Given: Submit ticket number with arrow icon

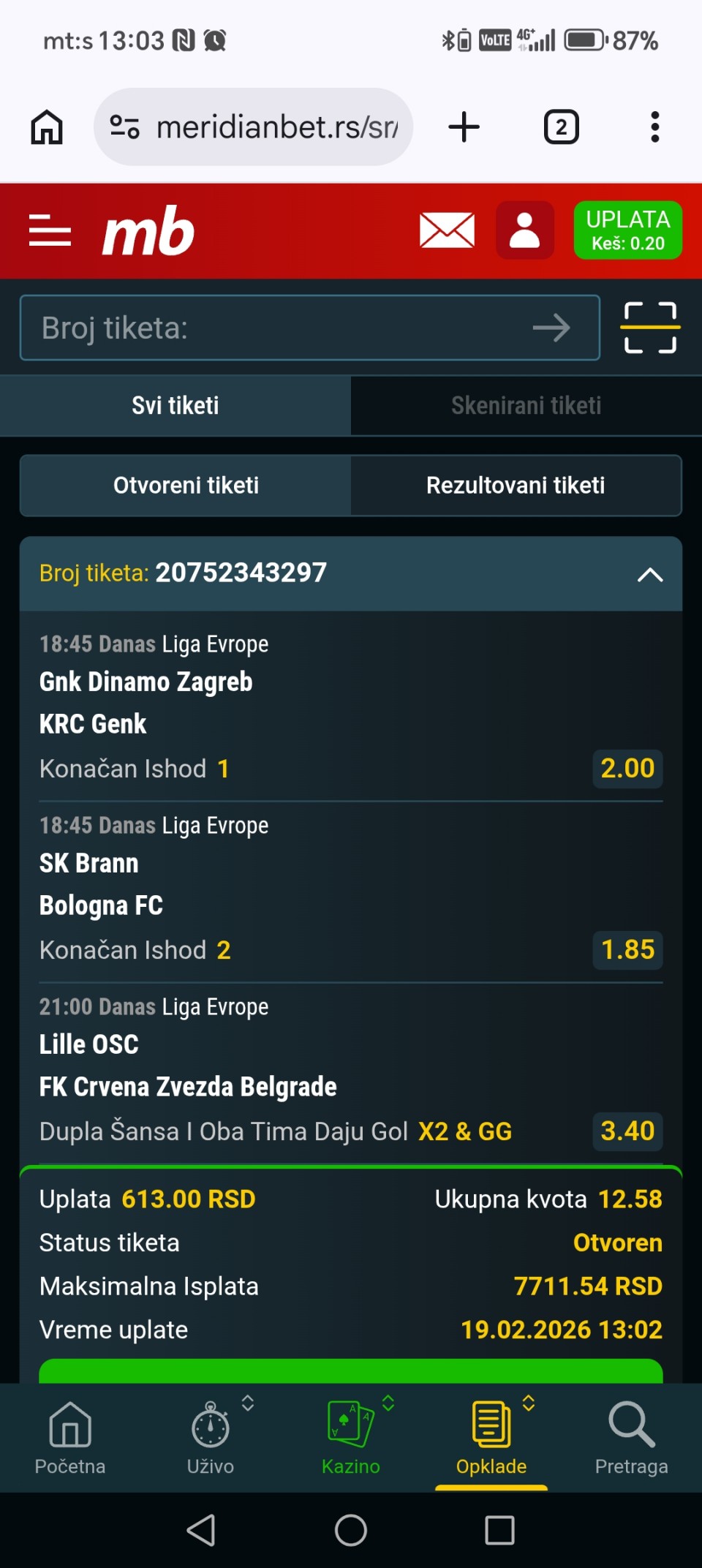Looking at the screenshot, I should pos(551,328).
